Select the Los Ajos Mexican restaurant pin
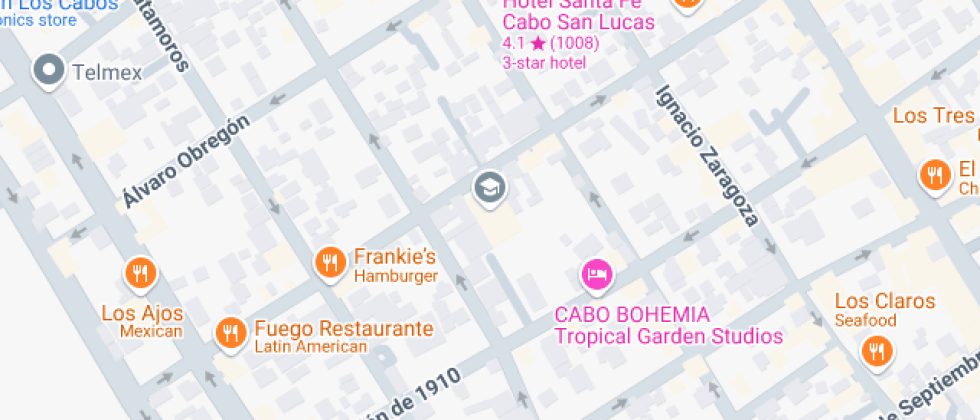980x420 pixels. [x=140, y=274]
